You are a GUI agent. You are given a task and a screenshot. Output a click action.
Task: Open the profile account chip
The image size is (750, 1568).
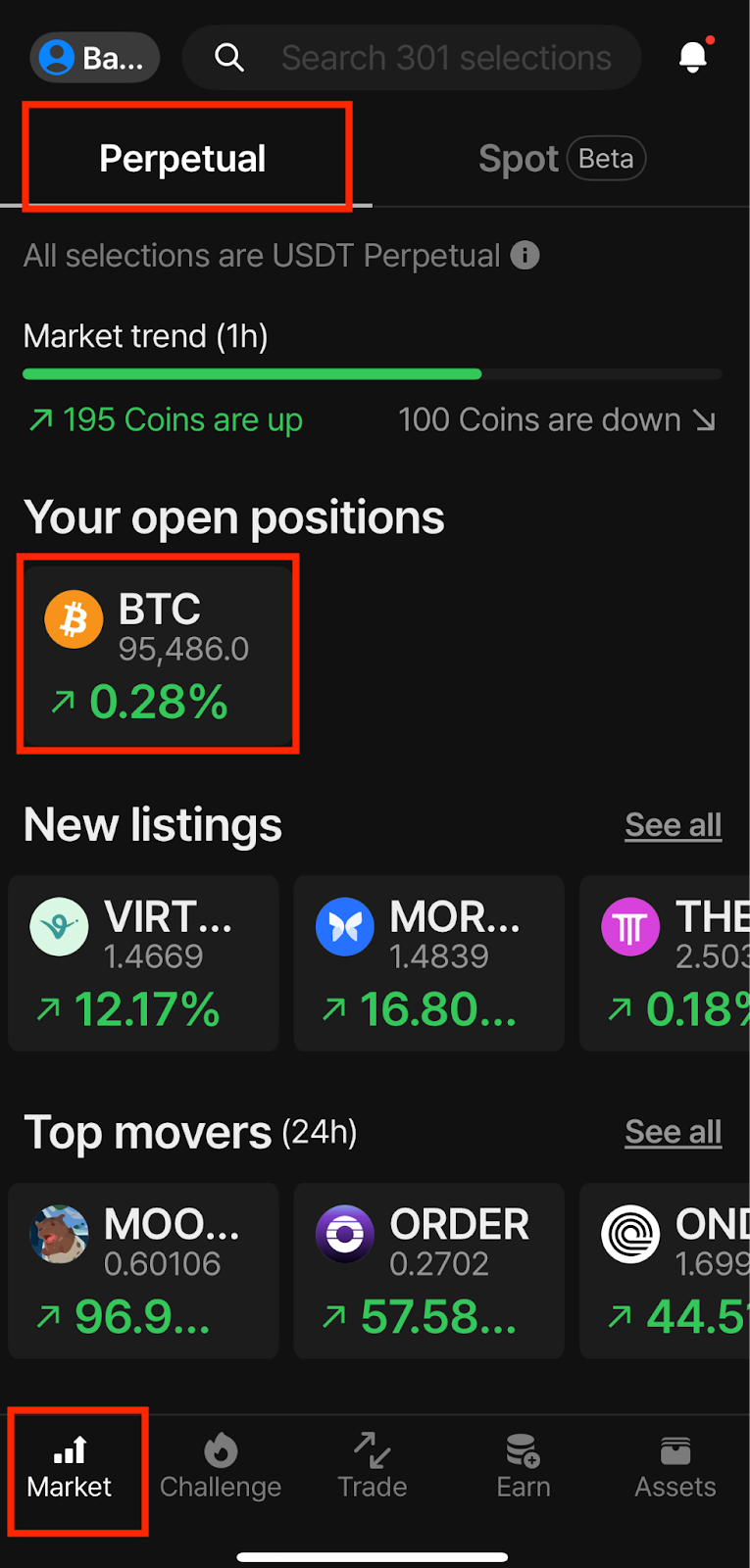pos(95,58)
